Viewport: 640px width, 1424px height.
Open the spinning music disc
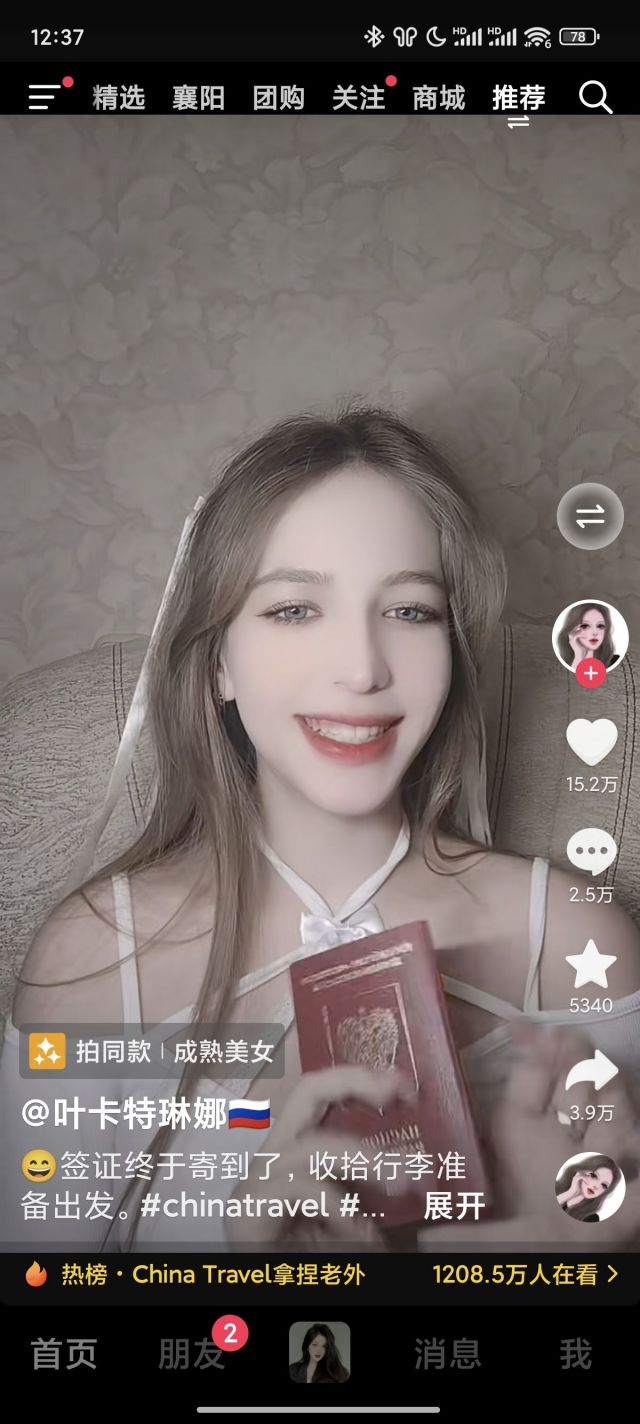pyautogui.click(x=590, y=1187)
